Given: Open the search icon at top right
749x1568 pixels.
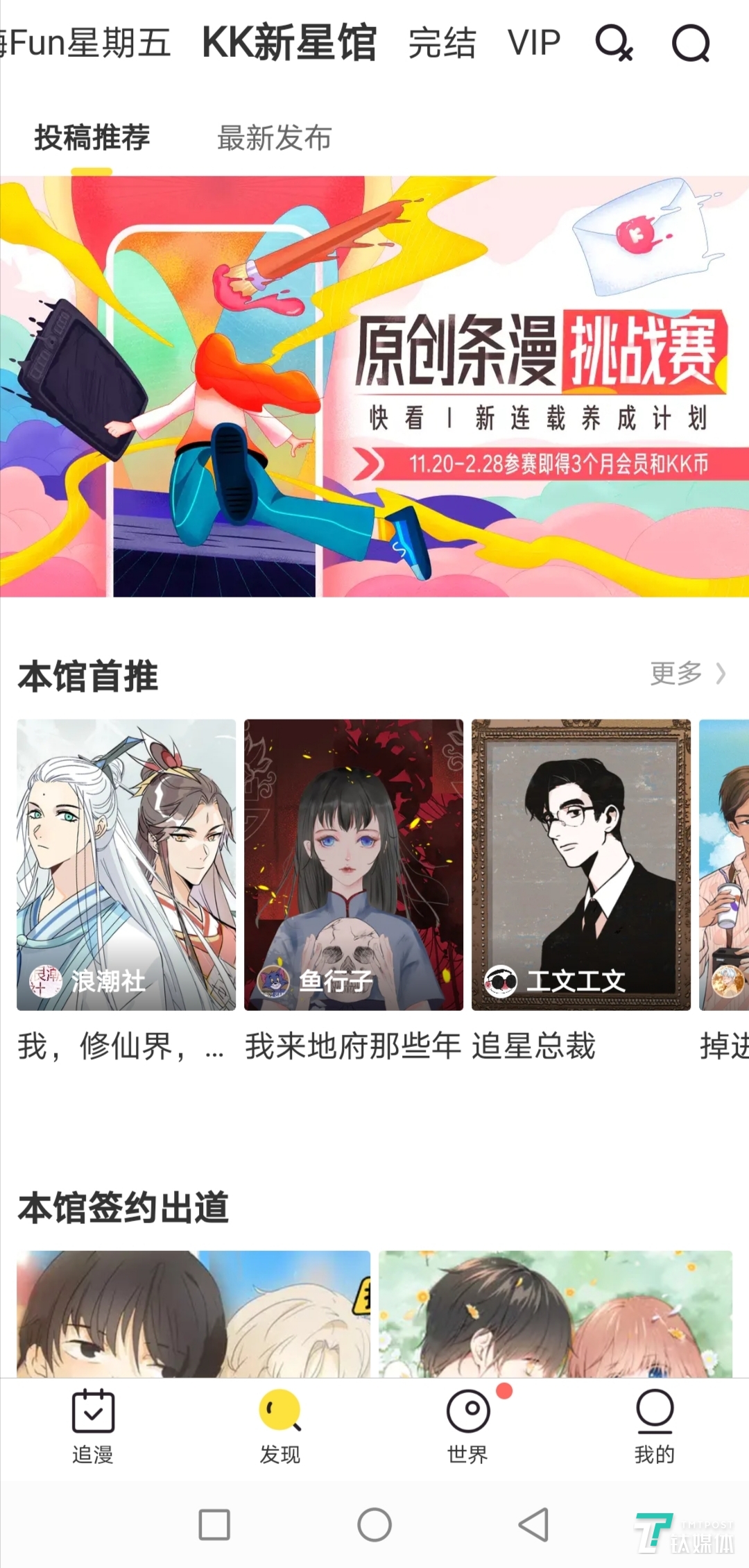Looking at the screenshot, I should (690, 44).
